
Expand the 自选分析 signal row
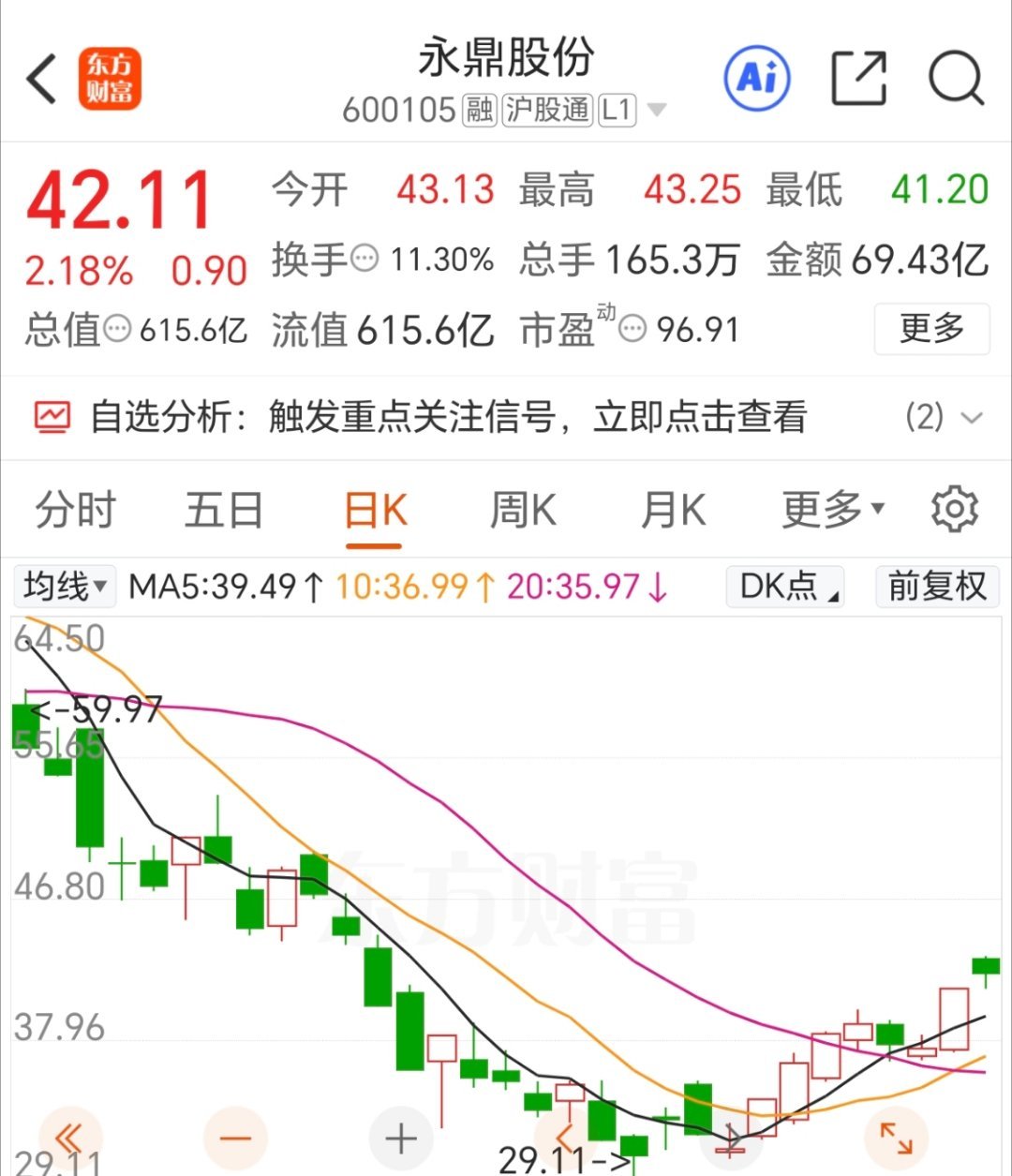(x=506, y=417)
